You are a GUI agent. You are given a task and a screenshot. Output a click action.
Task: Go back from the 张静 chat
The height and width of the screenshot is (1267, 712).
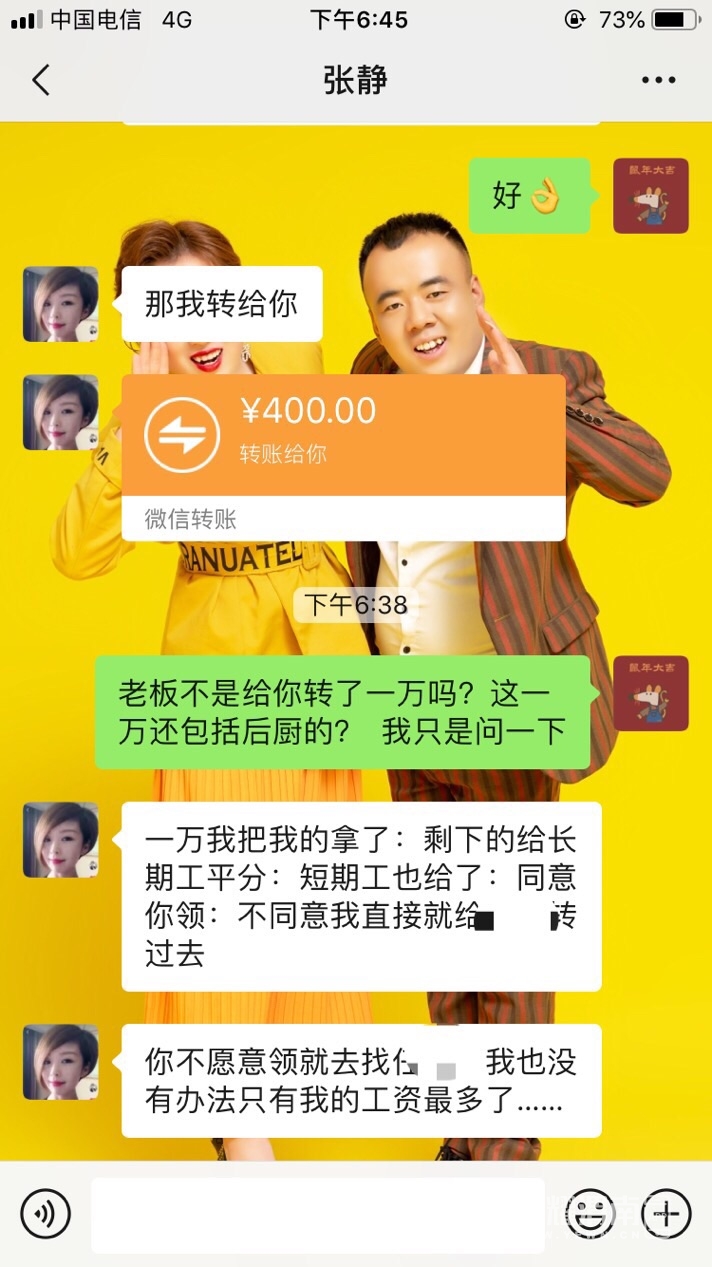click(41, 80)
